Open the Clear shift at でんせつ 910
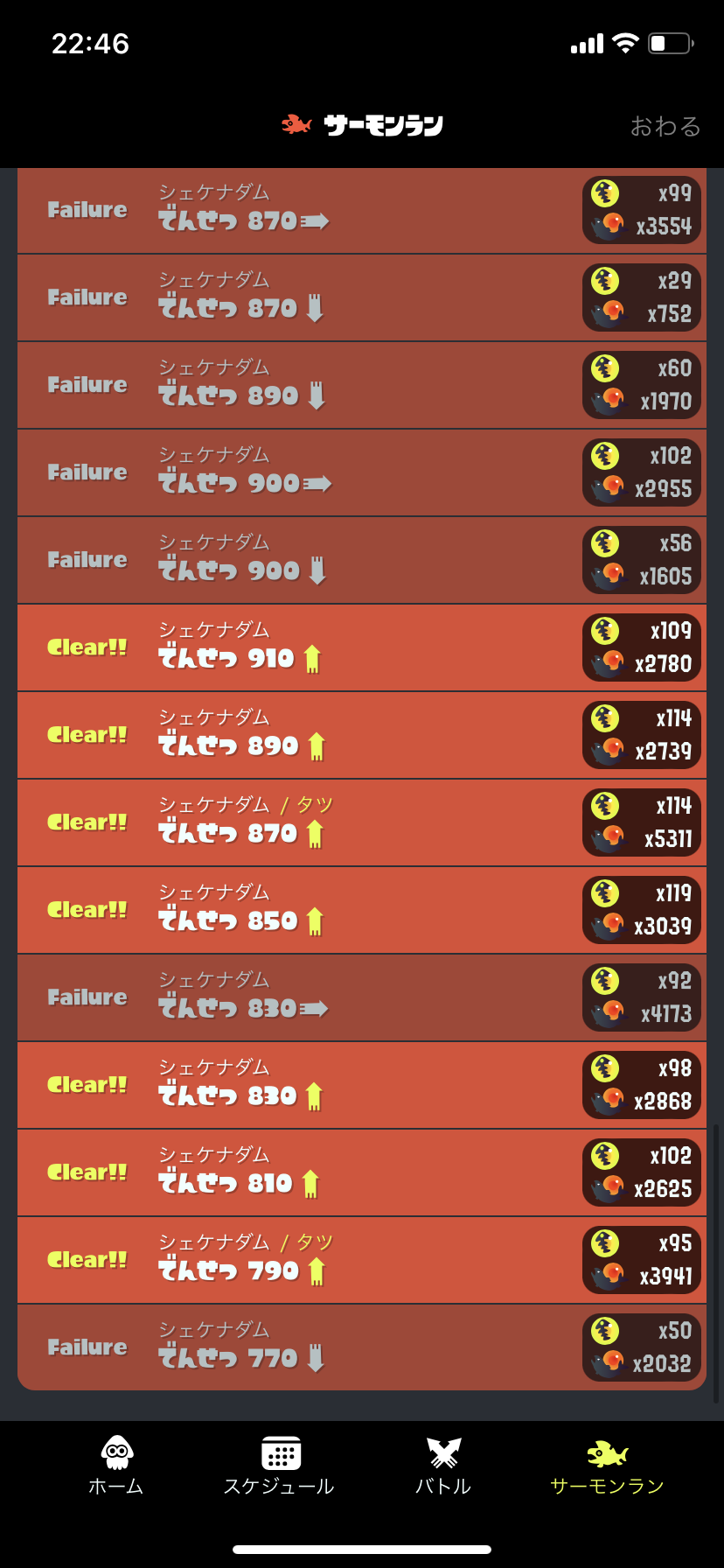Viewport: 724px width, 1568px height. pyautogui.click(x=362, y=647)
